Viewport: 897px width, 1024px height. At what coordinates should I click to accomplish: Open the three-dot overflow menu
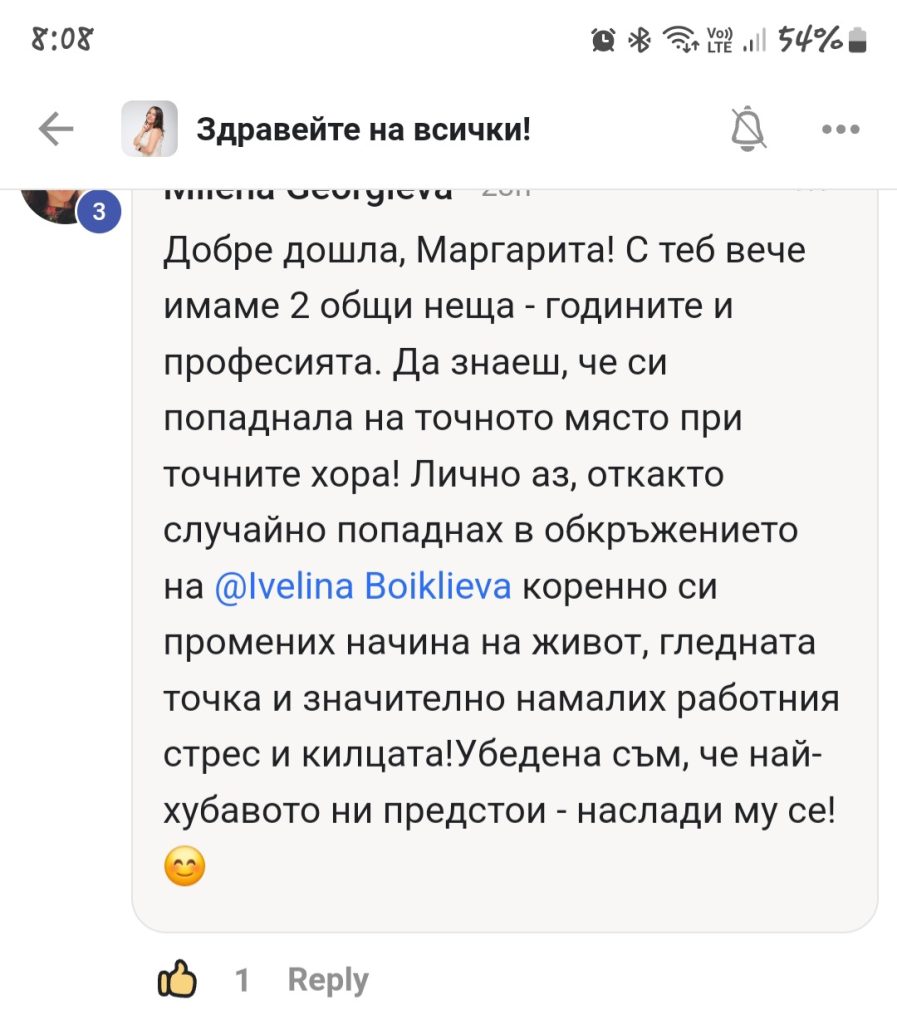coord(840,129)
